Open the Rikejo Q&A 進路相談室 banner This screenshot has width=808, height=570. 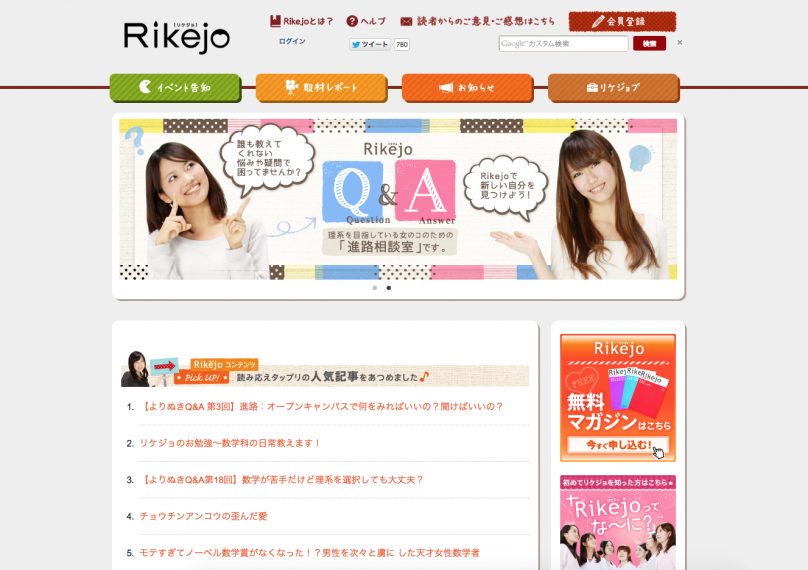[x=398, y=200]
